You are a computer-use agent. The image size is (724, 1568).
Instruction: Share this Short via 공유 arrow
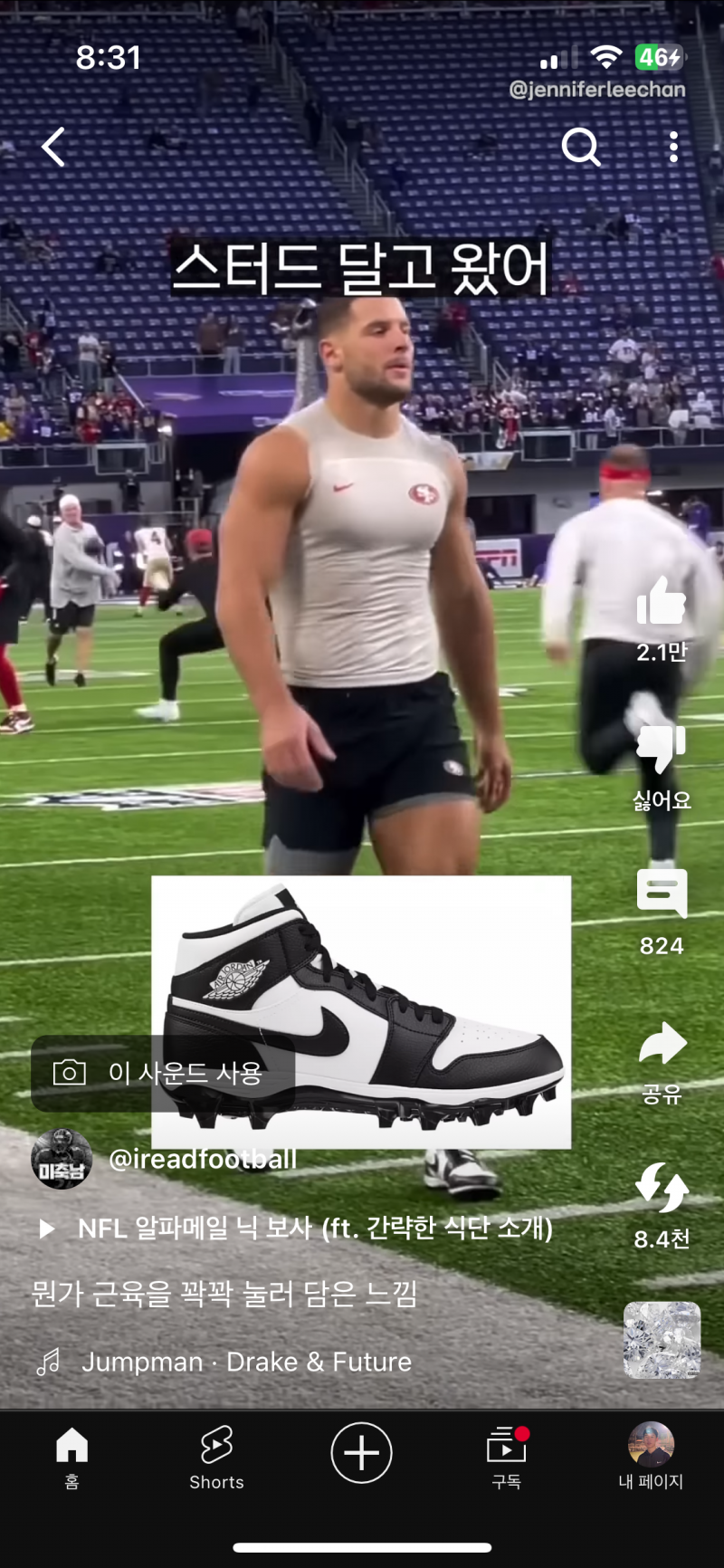pos(662,1044)
